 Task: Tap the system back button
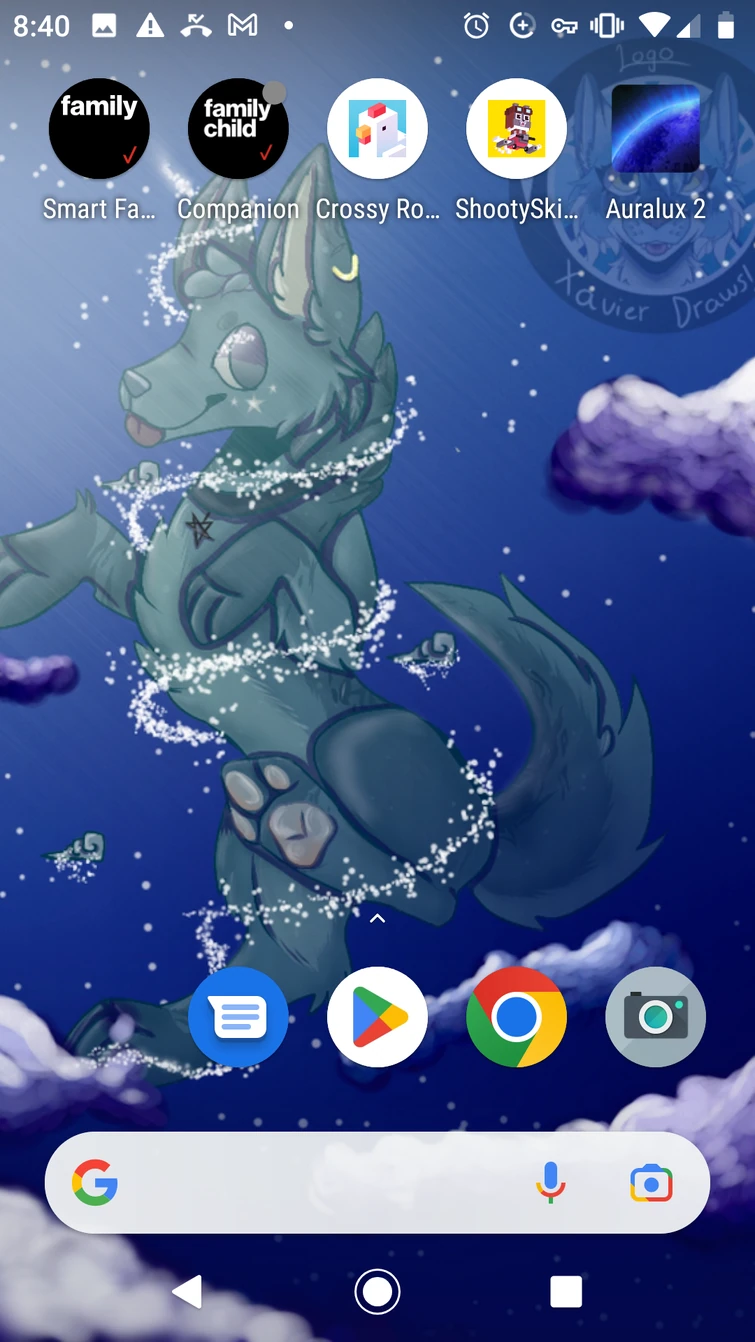(x=187, y=1292)
